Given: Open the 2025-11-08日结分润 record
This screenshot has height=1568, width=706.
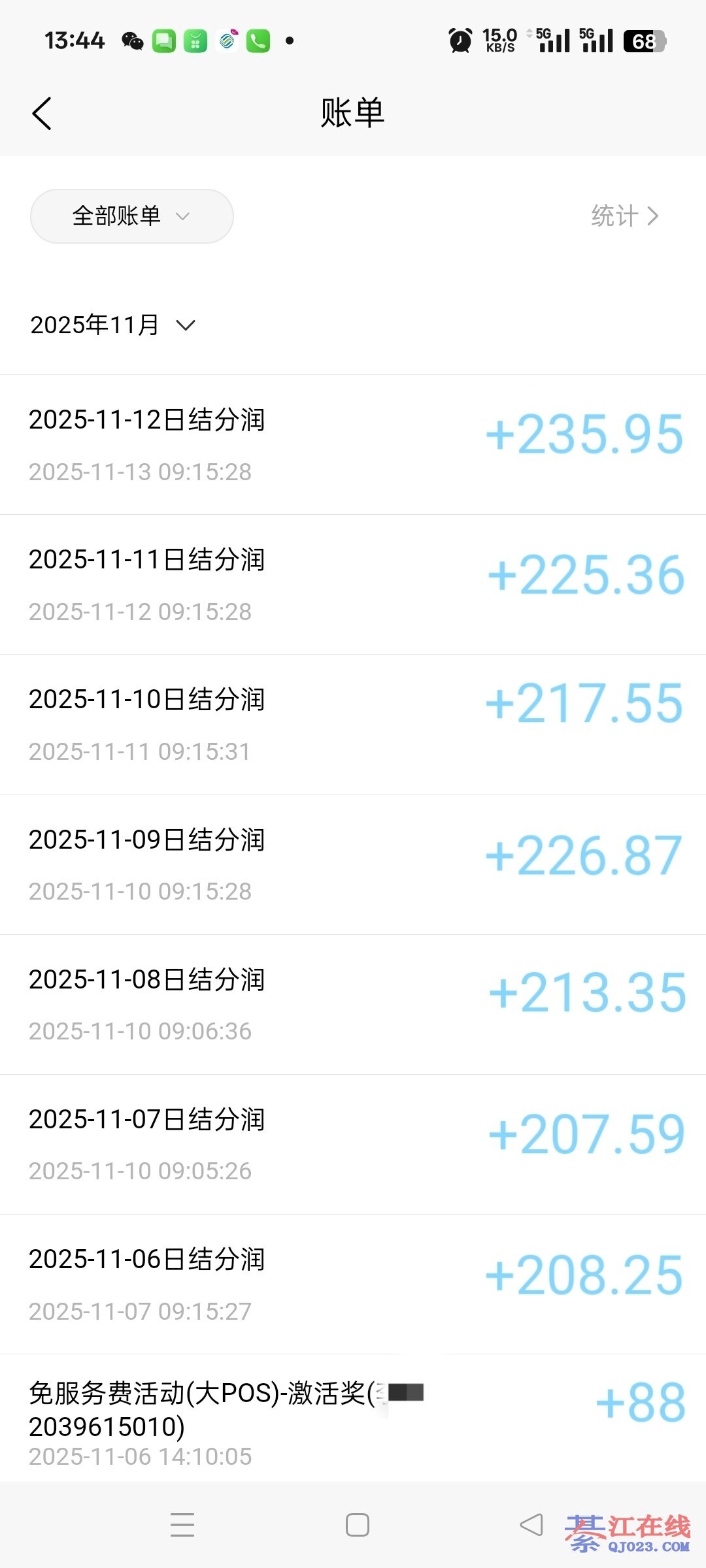Looking at the screenshot, I should [x=353, y=1004].
